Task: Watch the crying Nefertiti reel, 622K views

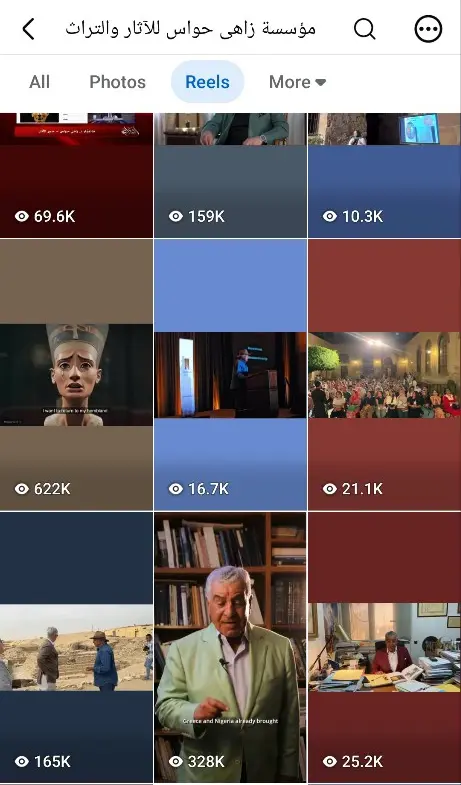Action: 76,374
